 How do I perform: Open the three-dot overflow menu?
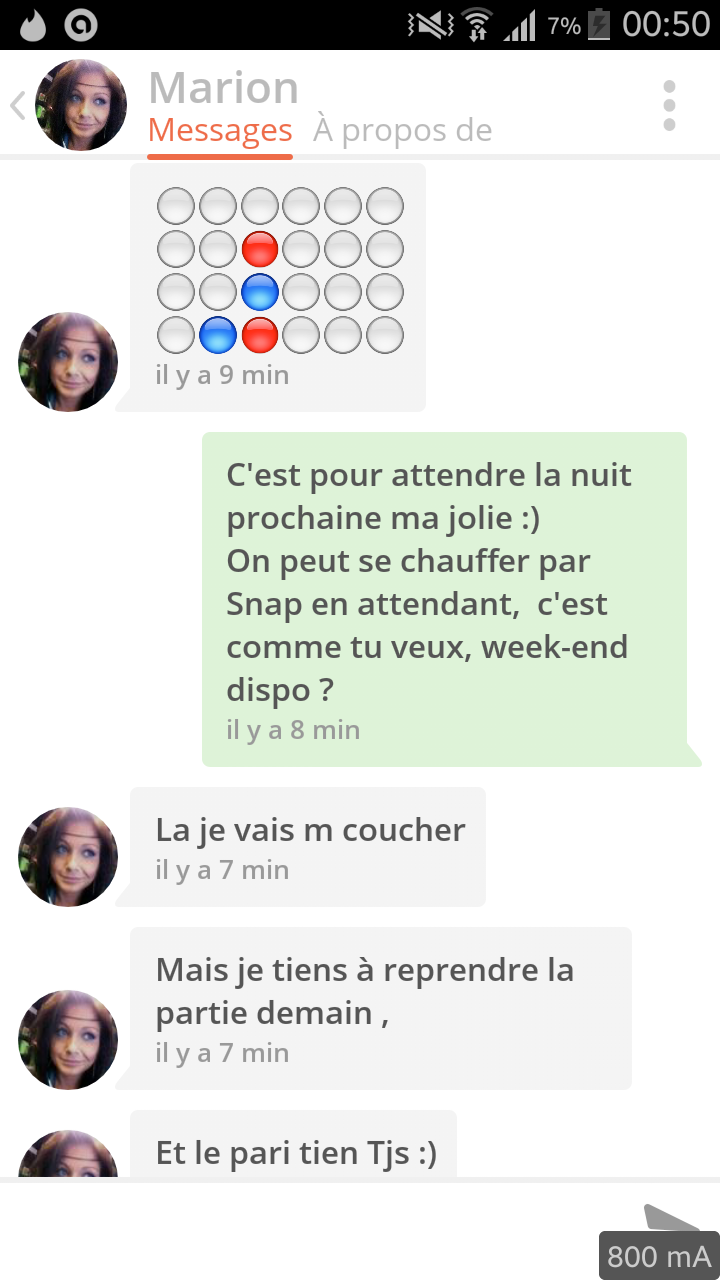point(669,105)
